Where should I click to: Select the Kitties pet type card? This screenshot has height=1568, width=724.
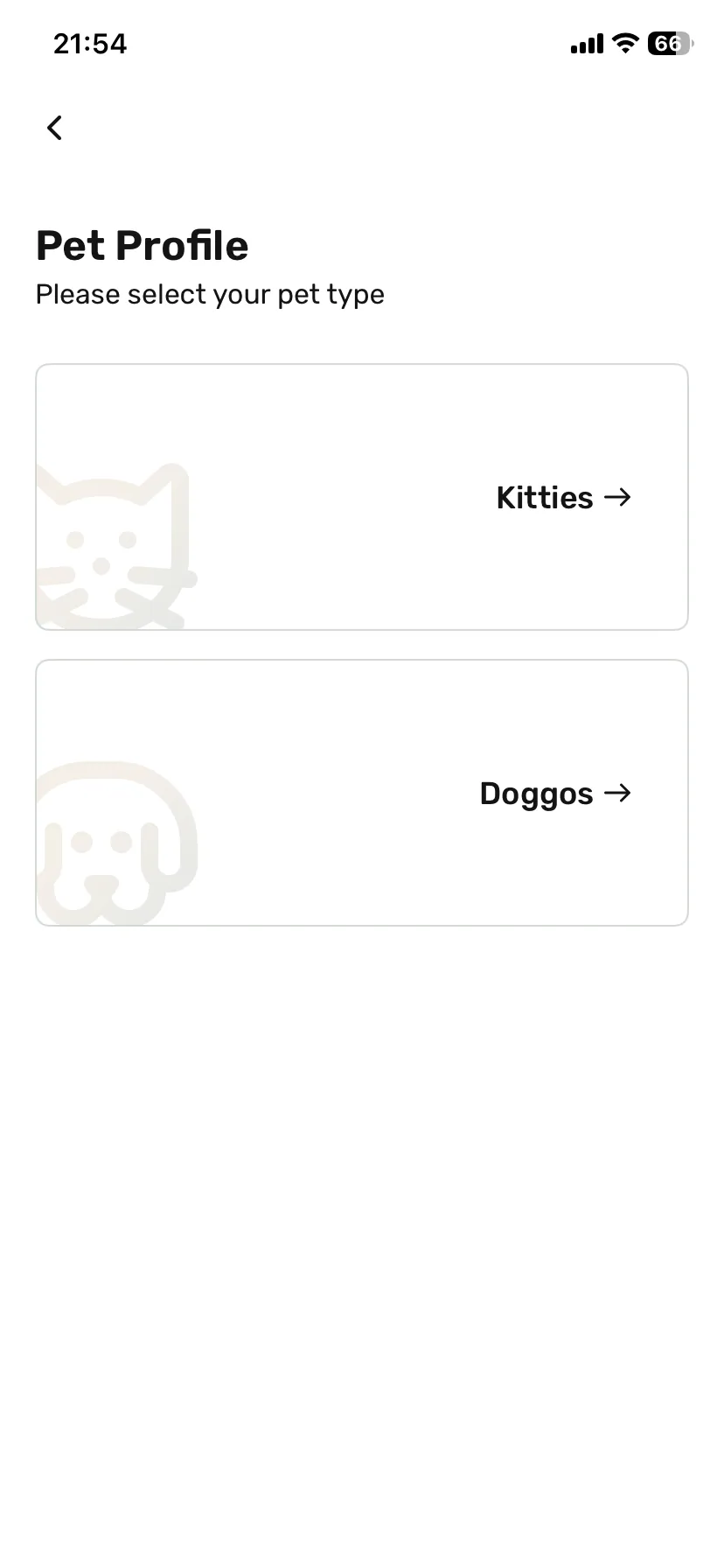point(362,497)
